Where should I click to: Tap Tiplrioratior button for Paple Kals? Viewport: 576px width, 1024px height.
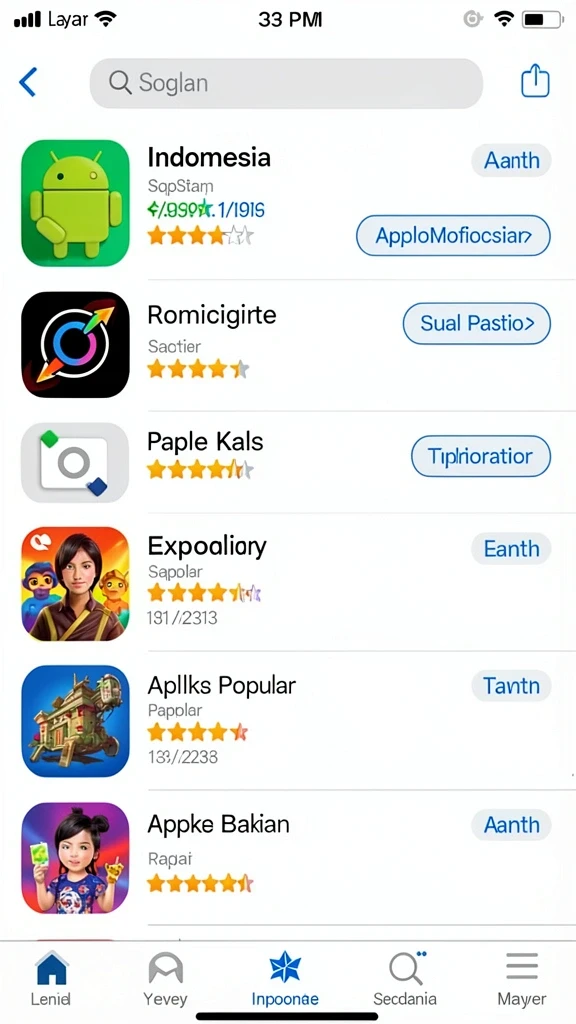[x=481, y=456]
